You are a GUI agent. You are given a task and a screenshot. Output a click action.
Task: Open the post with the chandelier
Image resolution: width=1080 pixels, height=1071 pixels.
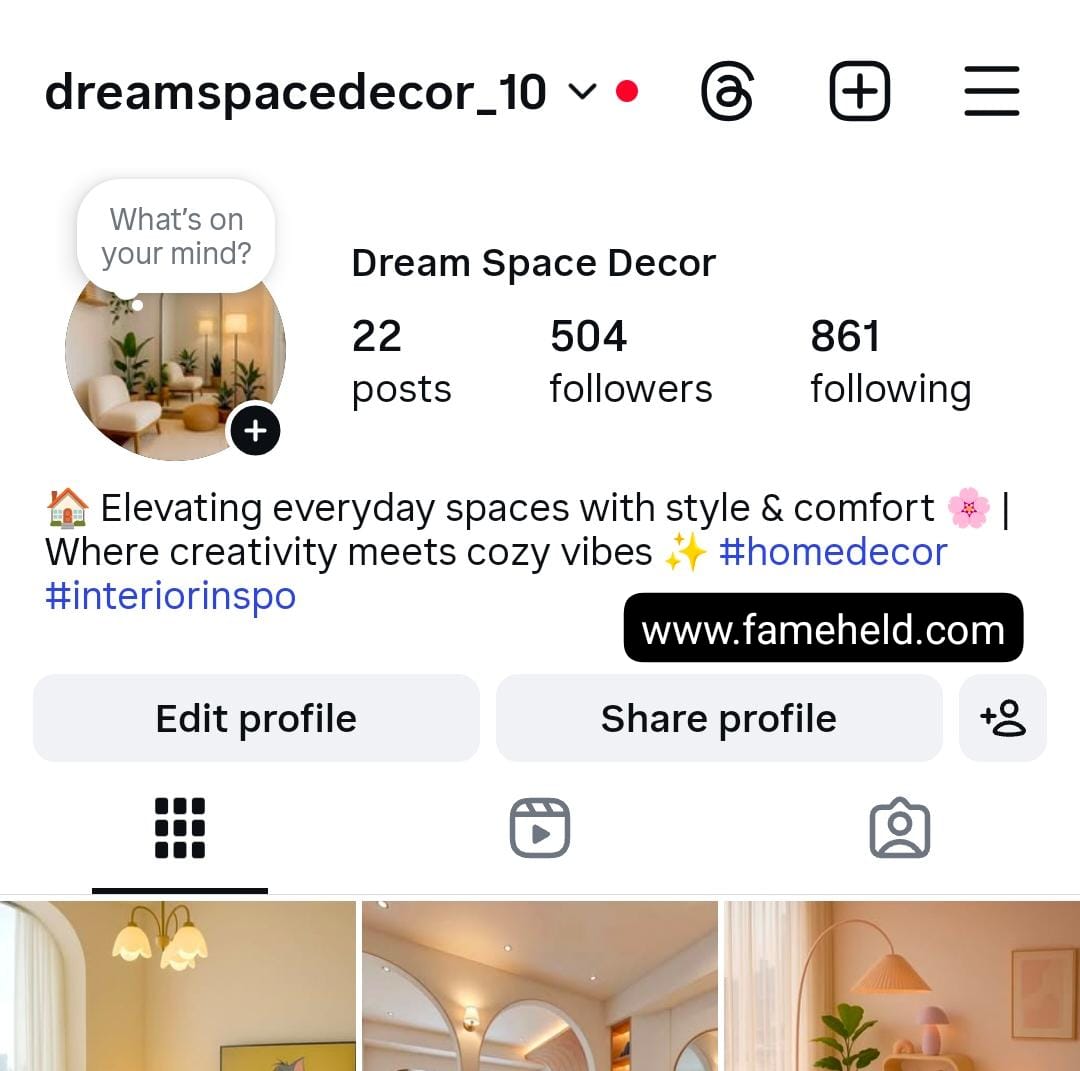tap(178, 985)
